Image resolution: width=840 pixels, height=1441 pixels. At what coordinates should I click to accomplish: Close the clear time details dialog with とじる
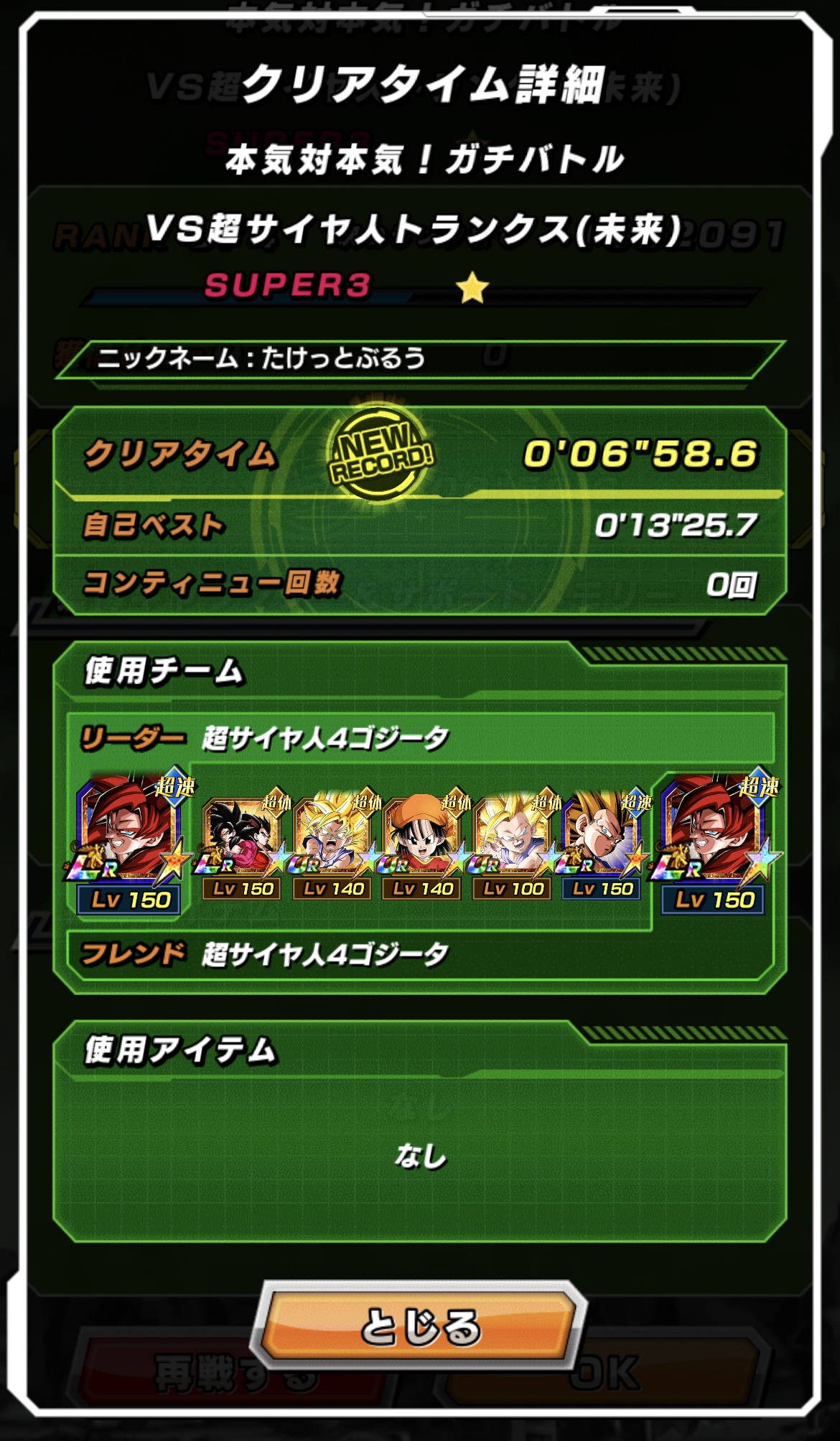click(x=419, y=1325)
